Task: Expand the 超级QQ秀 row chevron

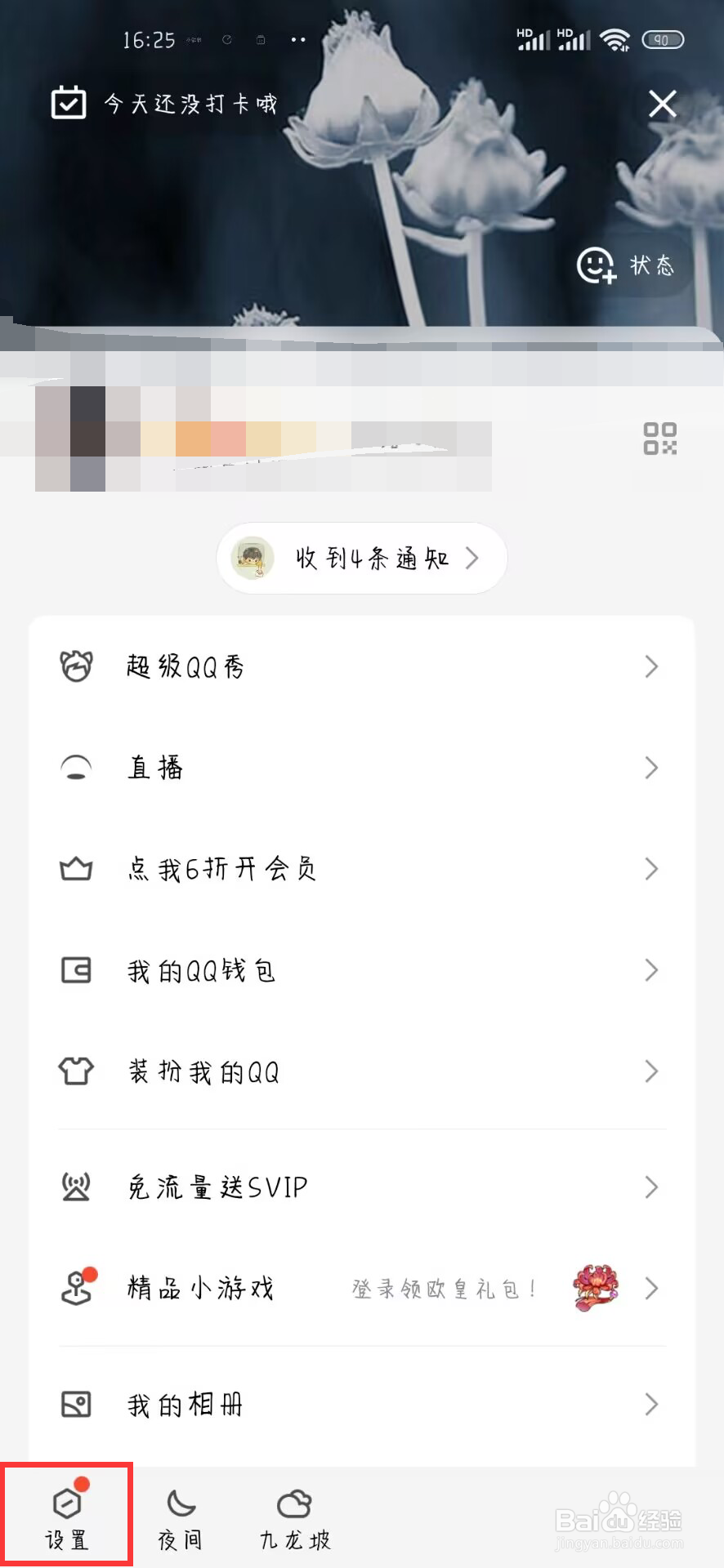Action: click(x=651, y=666)
